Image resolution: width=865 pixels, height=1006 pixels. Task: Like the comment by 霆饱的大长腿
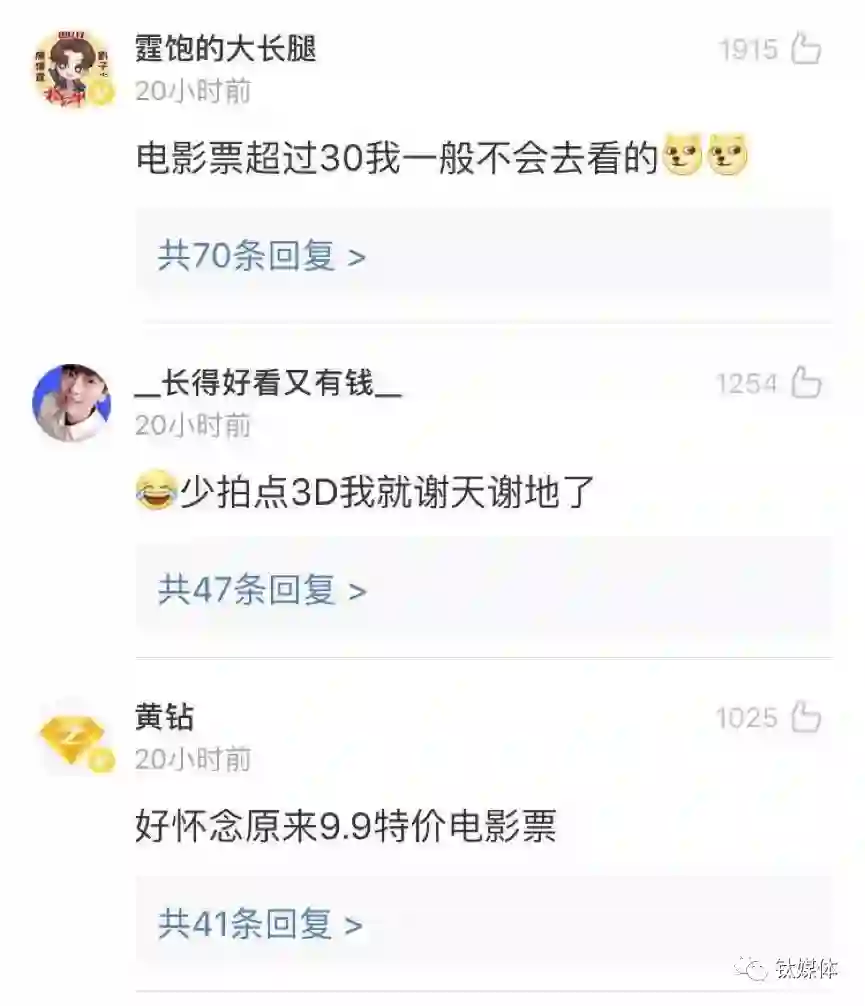[x=806, y=48]
